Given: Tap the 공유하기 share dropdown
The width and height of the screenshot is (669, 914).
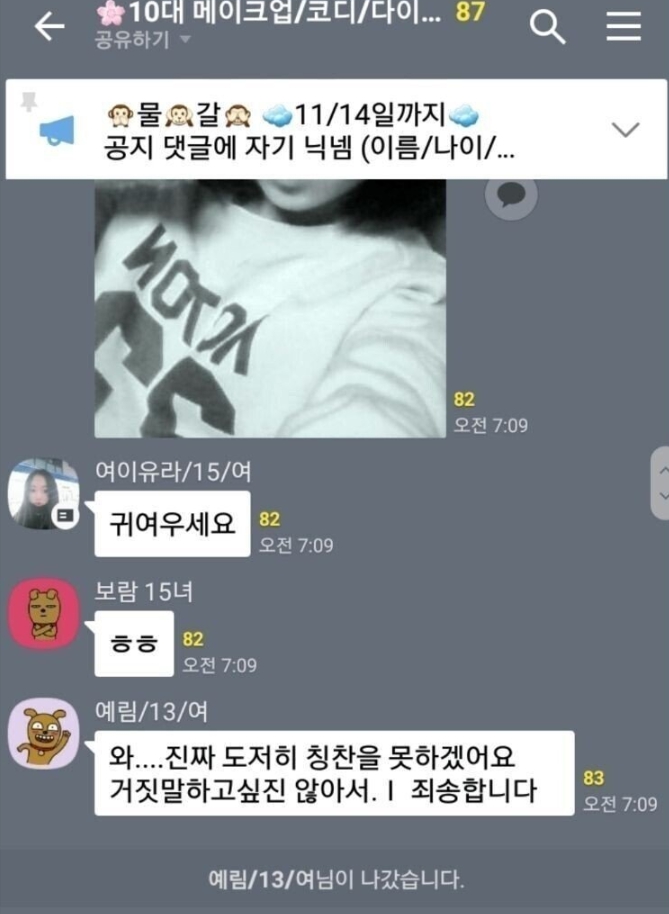Looking at the screenshot, I should [x=143, y=41].
